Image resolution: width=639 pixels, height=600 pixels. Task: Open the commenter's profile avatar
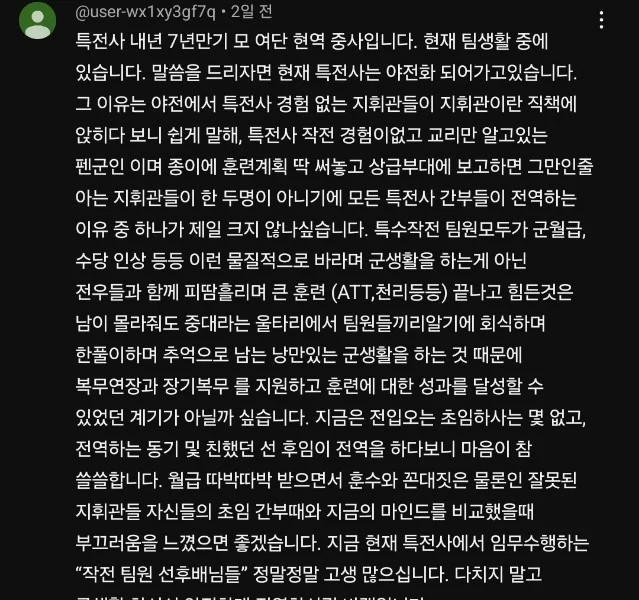click(38, 21)
